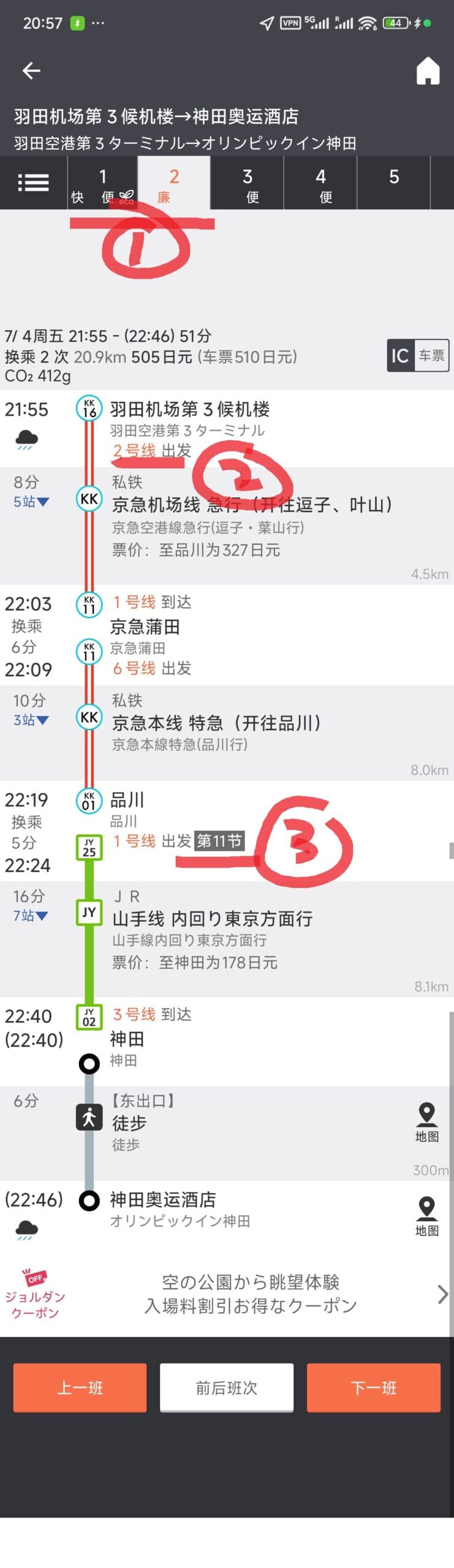Switch to route option 3

(247, 184)
